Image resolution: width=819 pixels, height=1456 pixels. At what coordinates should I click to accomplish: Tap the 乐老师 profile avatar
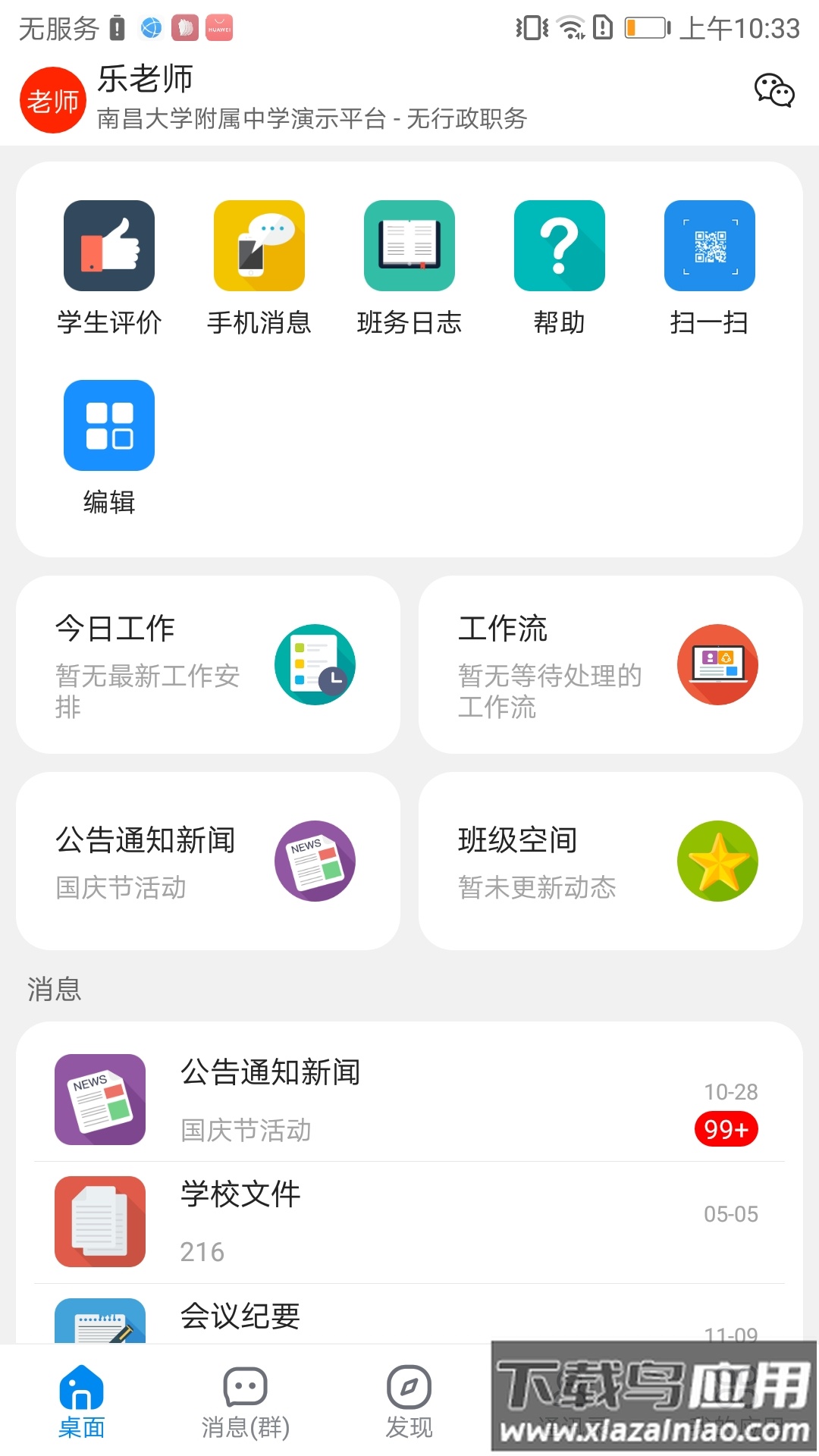pyautogui.click(x=52, y=99)
